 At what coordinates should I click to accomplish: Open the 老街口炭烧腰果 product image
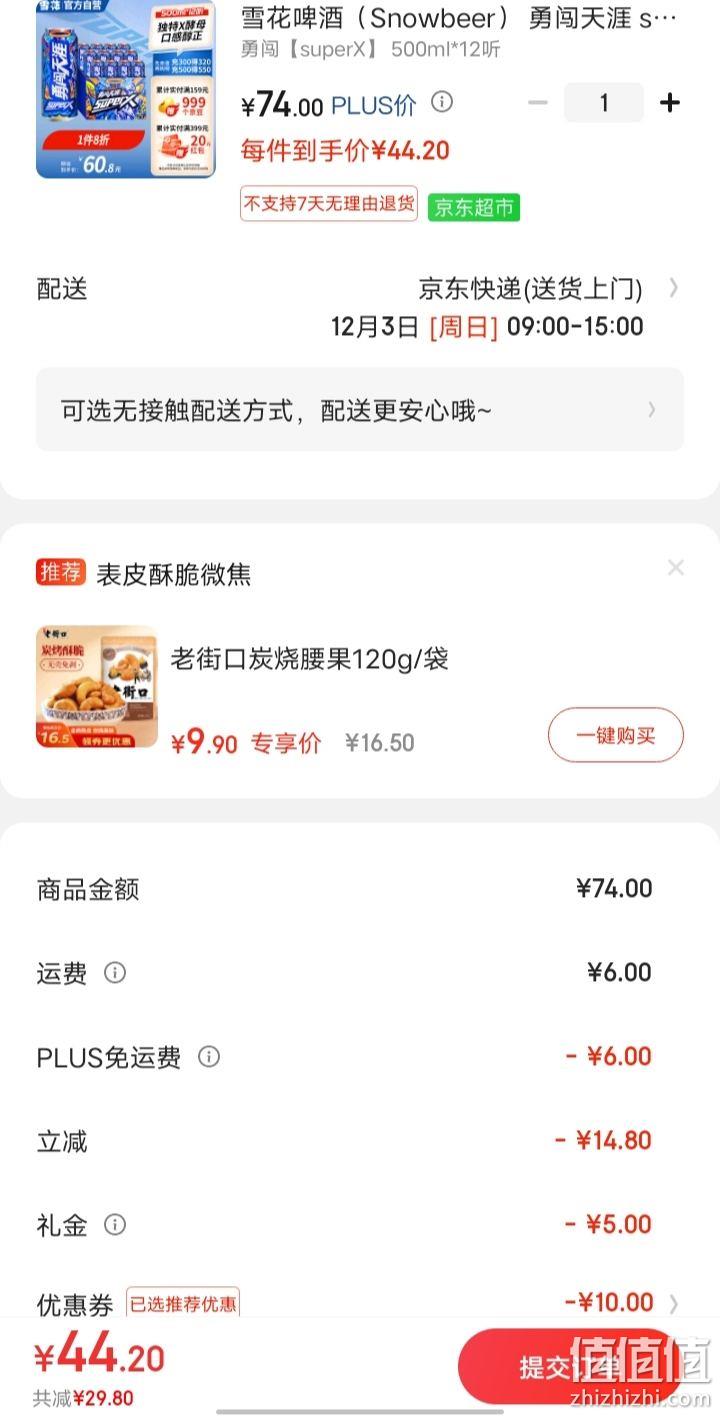(97, 687)
